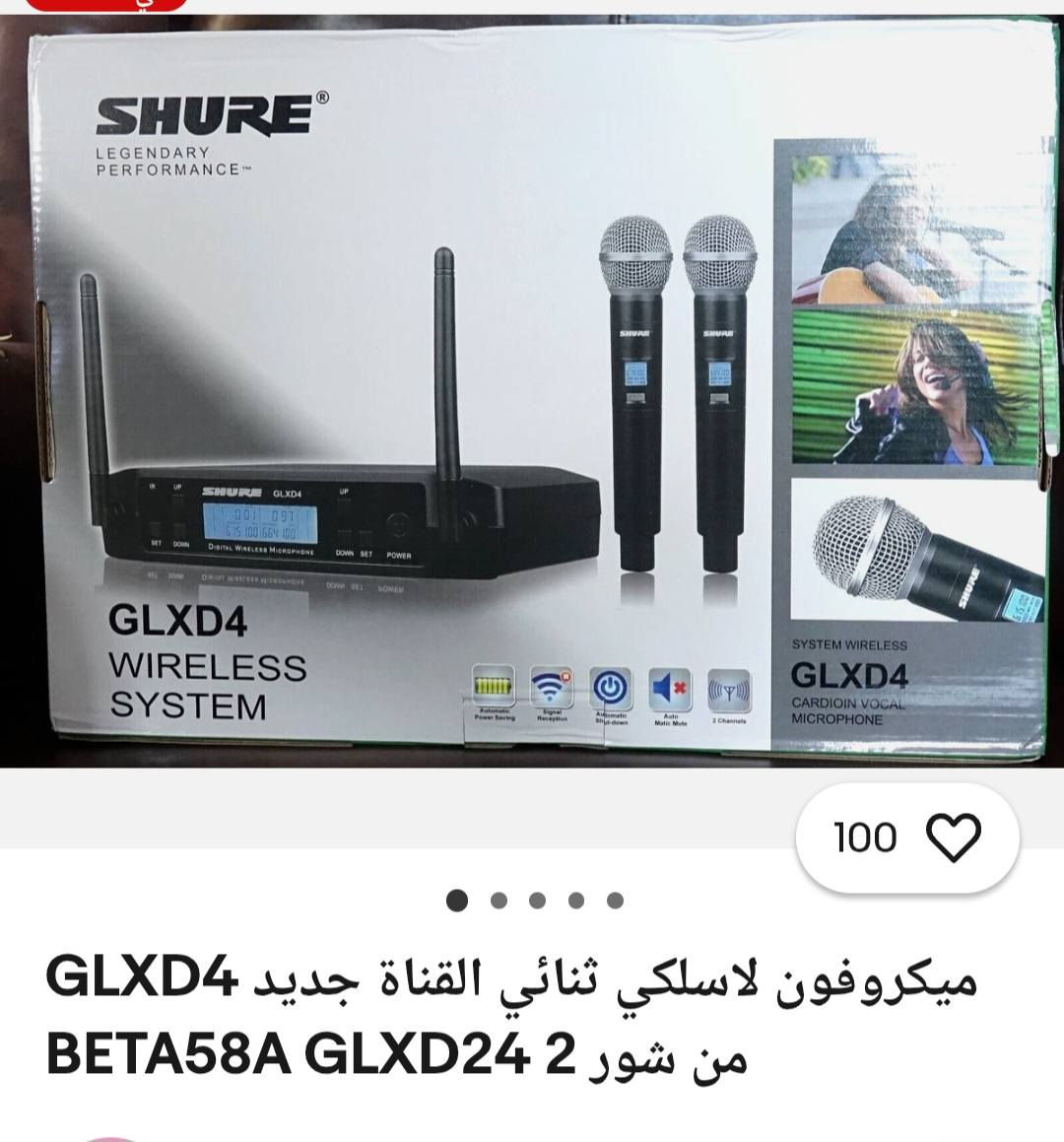The width and height of the screenshot is (1064, 1142).
Task: Jump to the second photo indicator dot
Action: [499, 900]
